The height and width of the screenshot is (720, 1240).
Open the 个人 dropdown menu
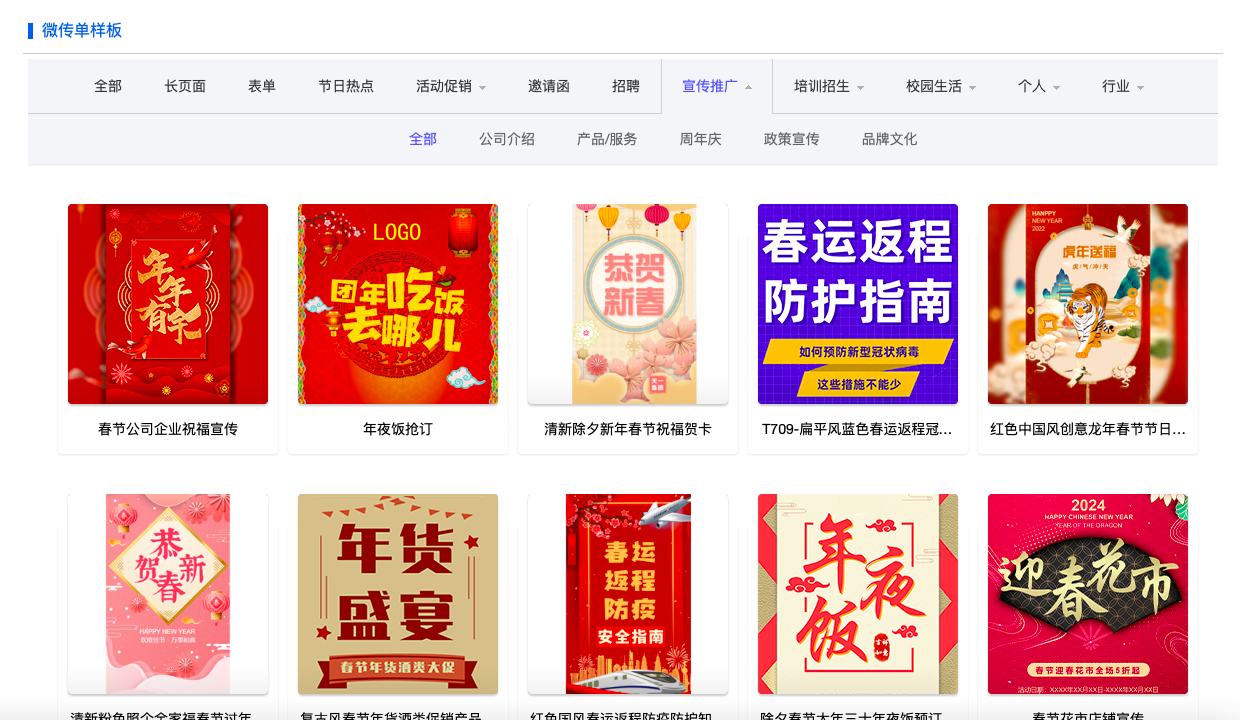[1039, 86]
